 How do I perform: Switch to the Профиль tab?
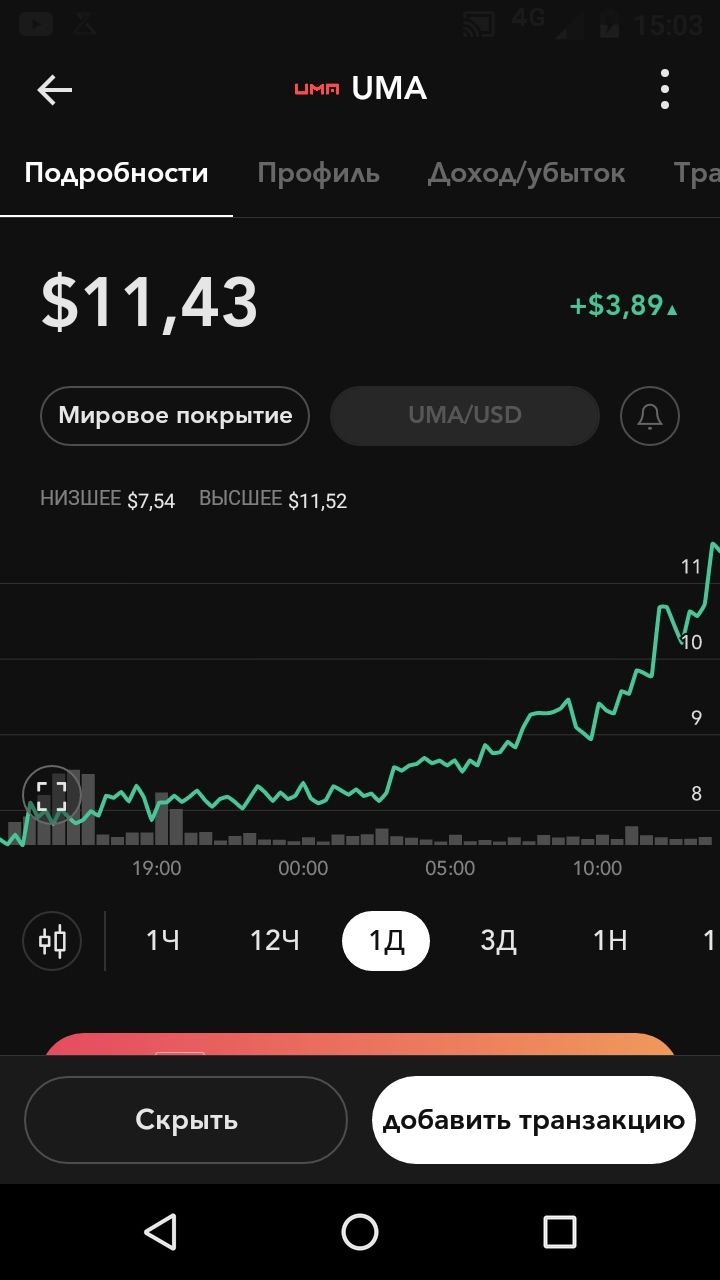pos(318,173)
